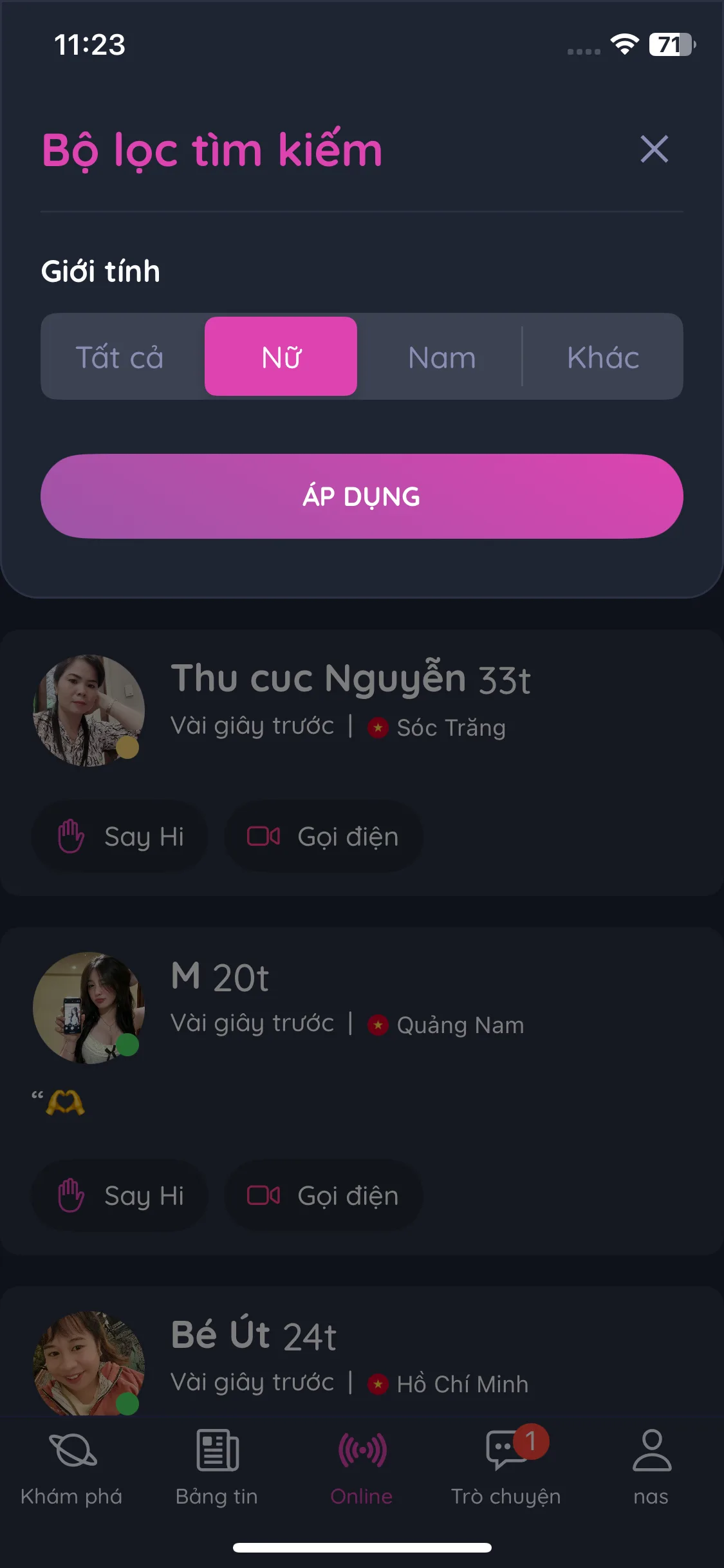This screenshot has width=724, height=1568.
Task: Tap Gọi điện for Thu cuc Nguyễn
Action: (x=324, y=836)
